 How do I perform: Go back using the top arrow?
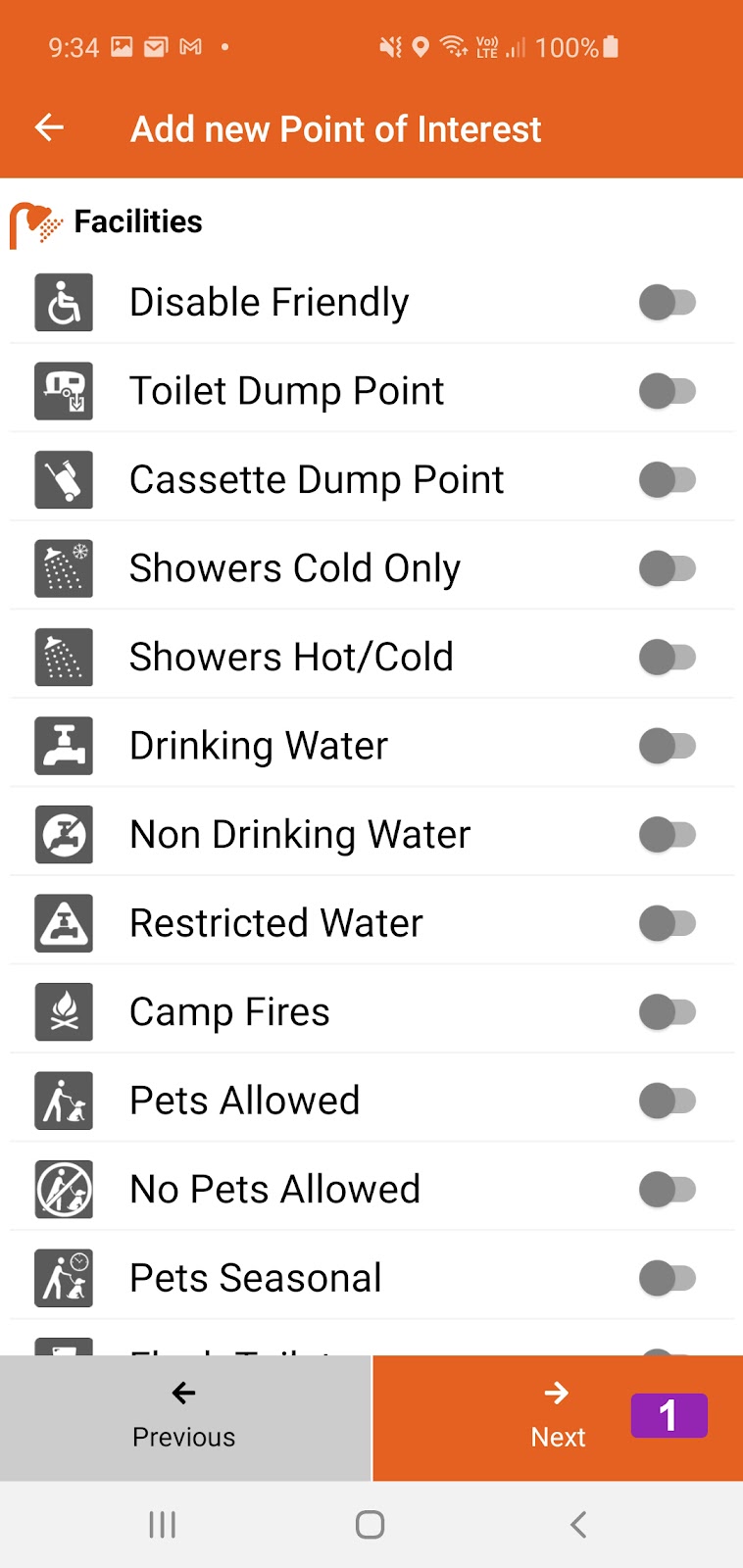[49, 127]
